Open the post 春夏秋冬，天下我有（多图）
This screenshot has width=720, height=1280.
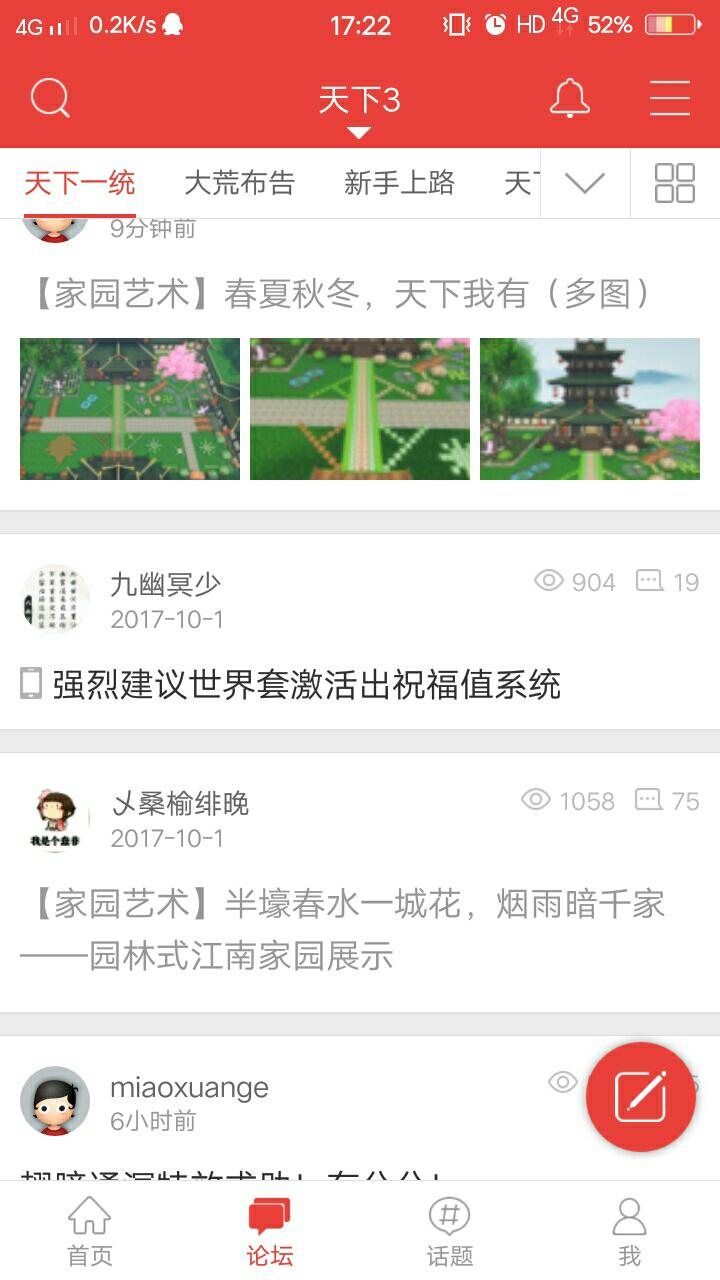pos(342,294)
